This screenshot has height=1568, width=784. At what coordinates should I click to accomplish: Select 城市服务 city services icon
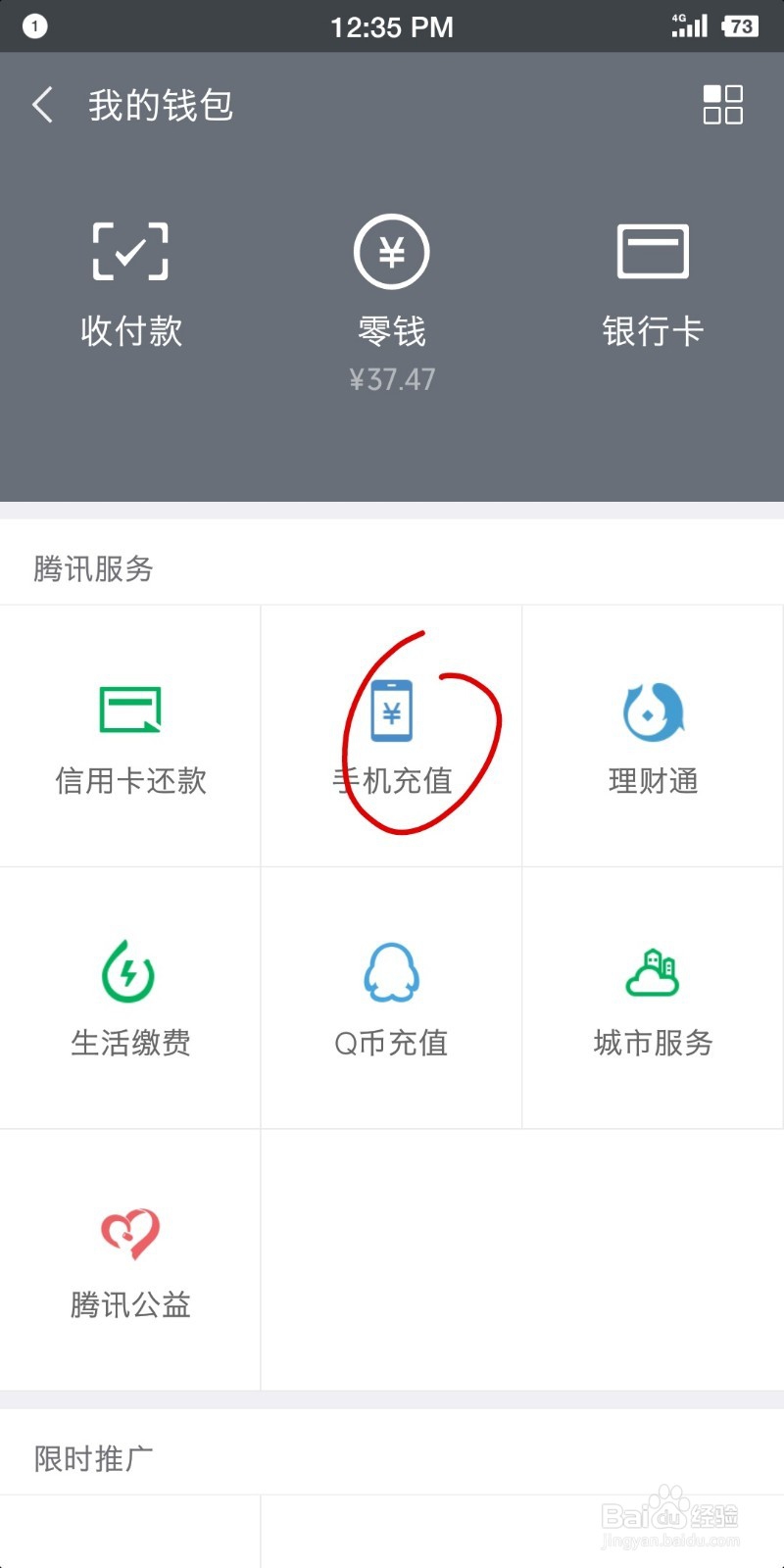tap(653, 997)
